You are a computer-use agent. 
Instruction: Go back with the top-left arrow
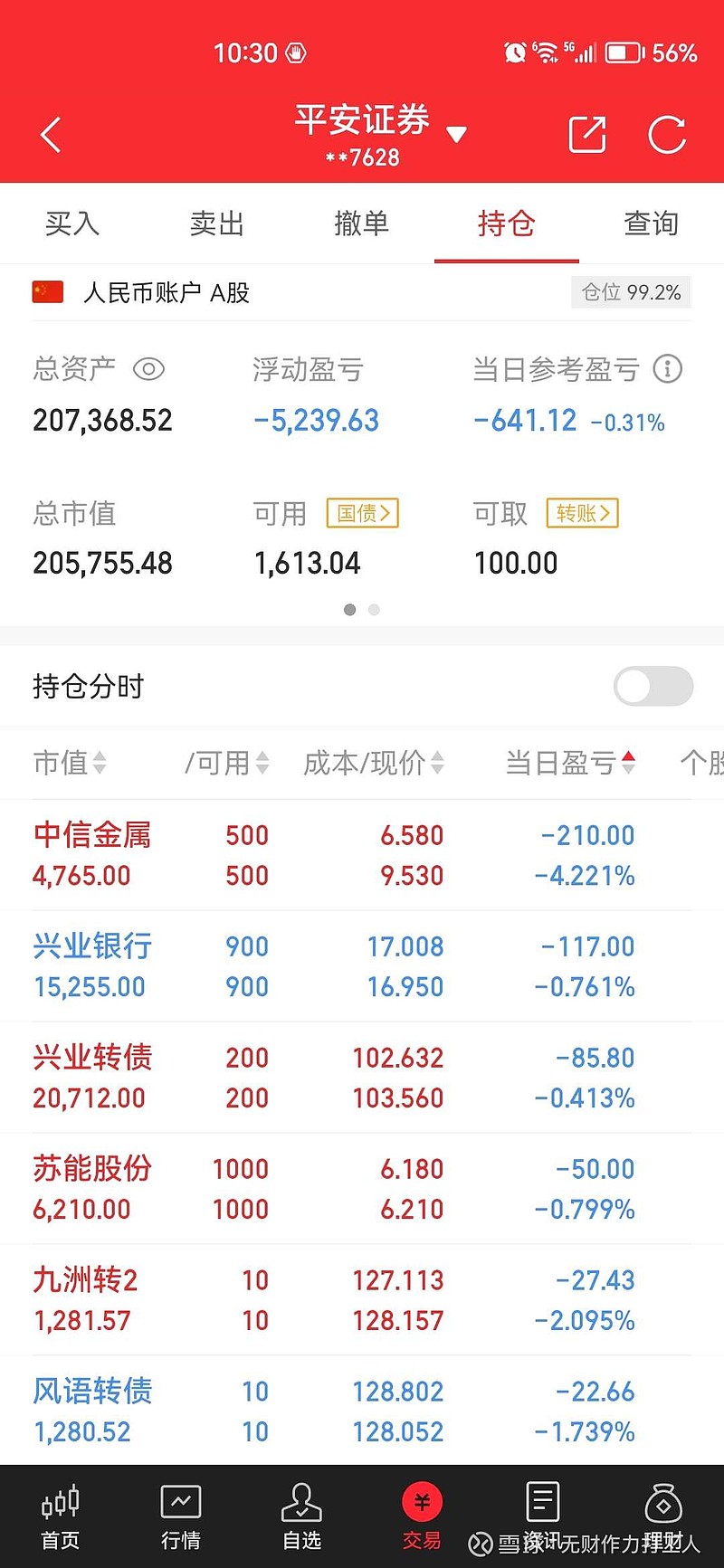pos(51,135)
